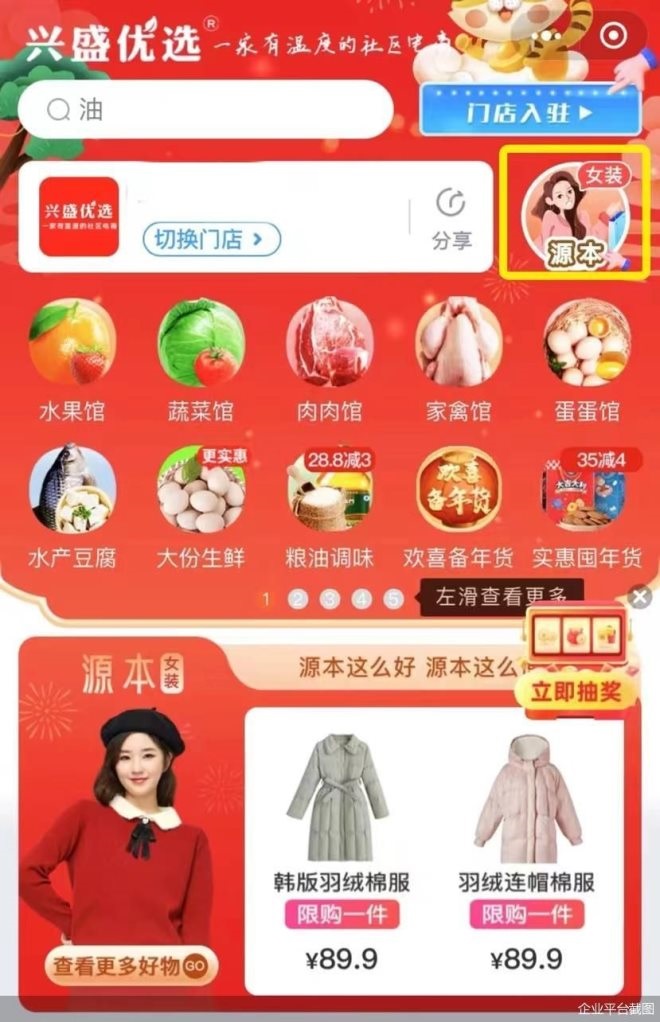This screenshot has width=660, height=1022.
Task: Open the 水产豆腐 category
Action: click(x=72, y=507)
